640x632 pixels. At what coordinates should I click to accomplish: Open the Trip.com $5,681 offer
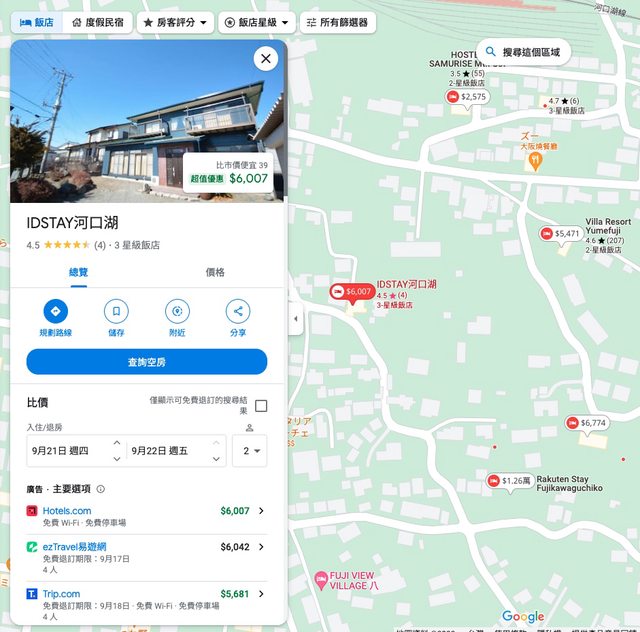click(x=147, y=600)
